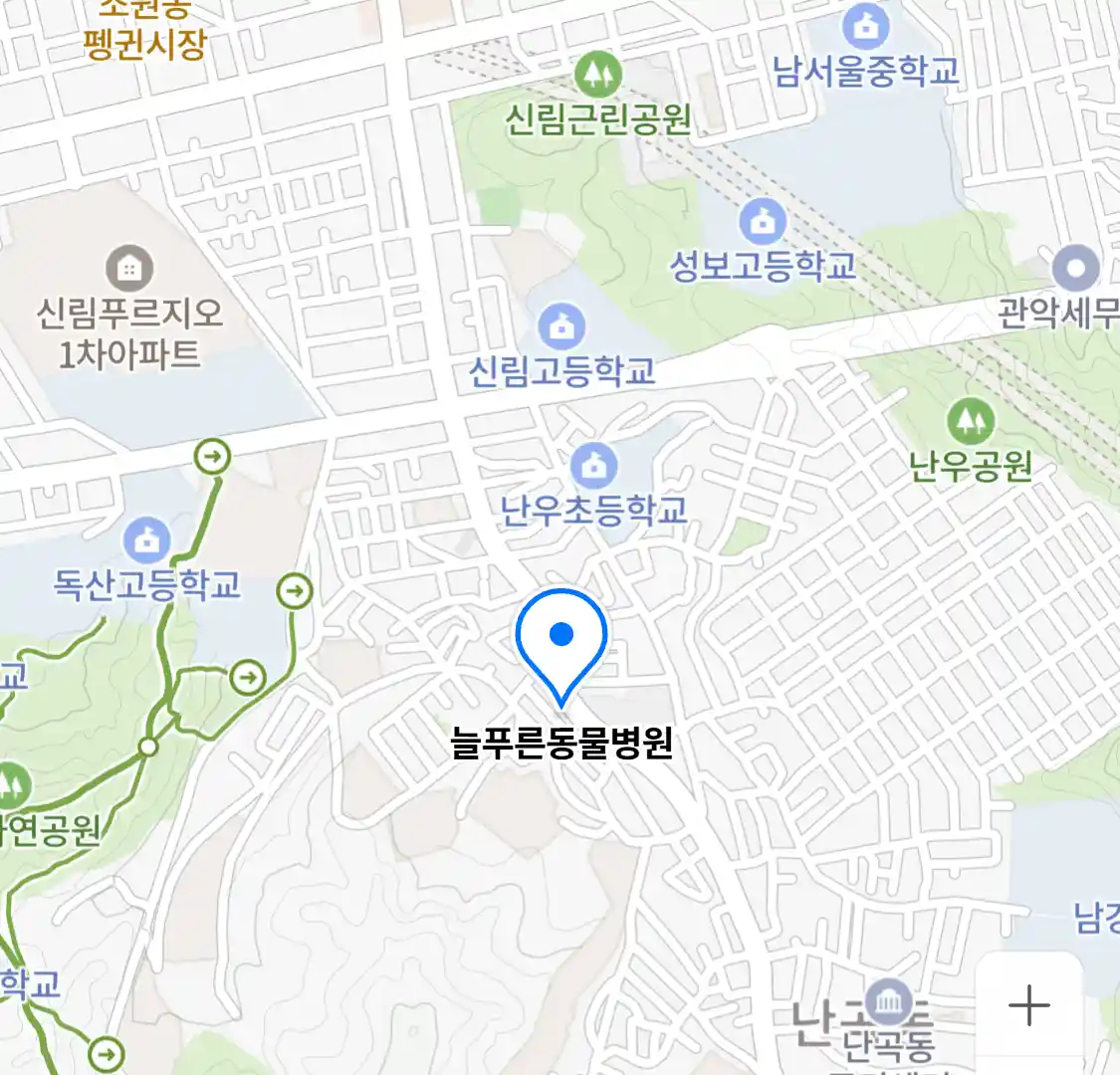The height and width of the screenshot is (1075, 1120).
Task: Zoom in with the plus button
Action: (1028, 1006)
